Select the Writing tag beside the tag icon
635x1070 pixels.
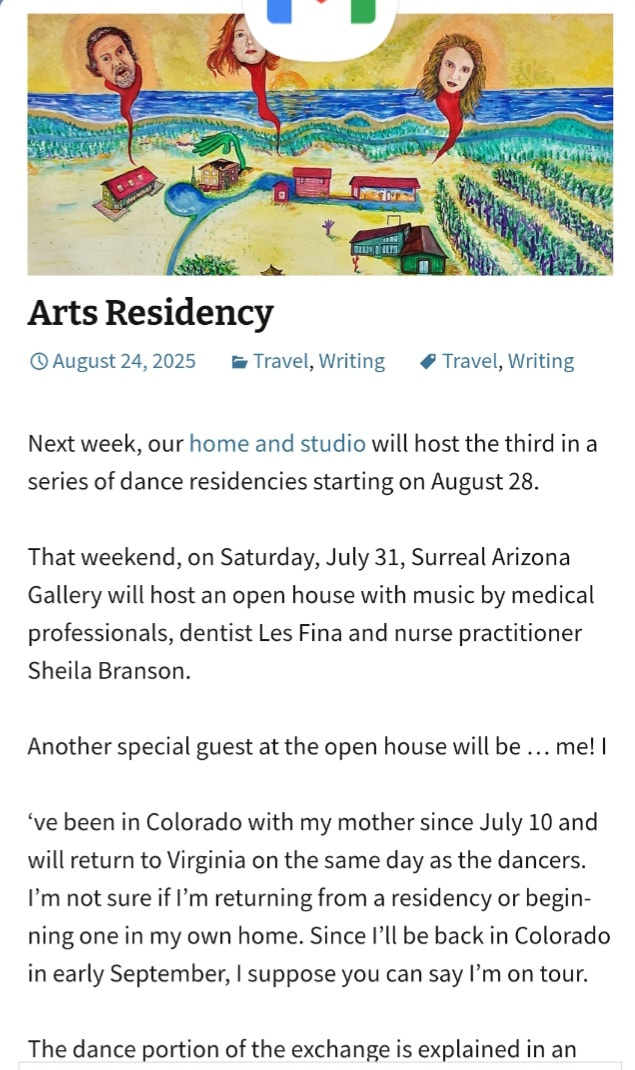coord(541,361)
